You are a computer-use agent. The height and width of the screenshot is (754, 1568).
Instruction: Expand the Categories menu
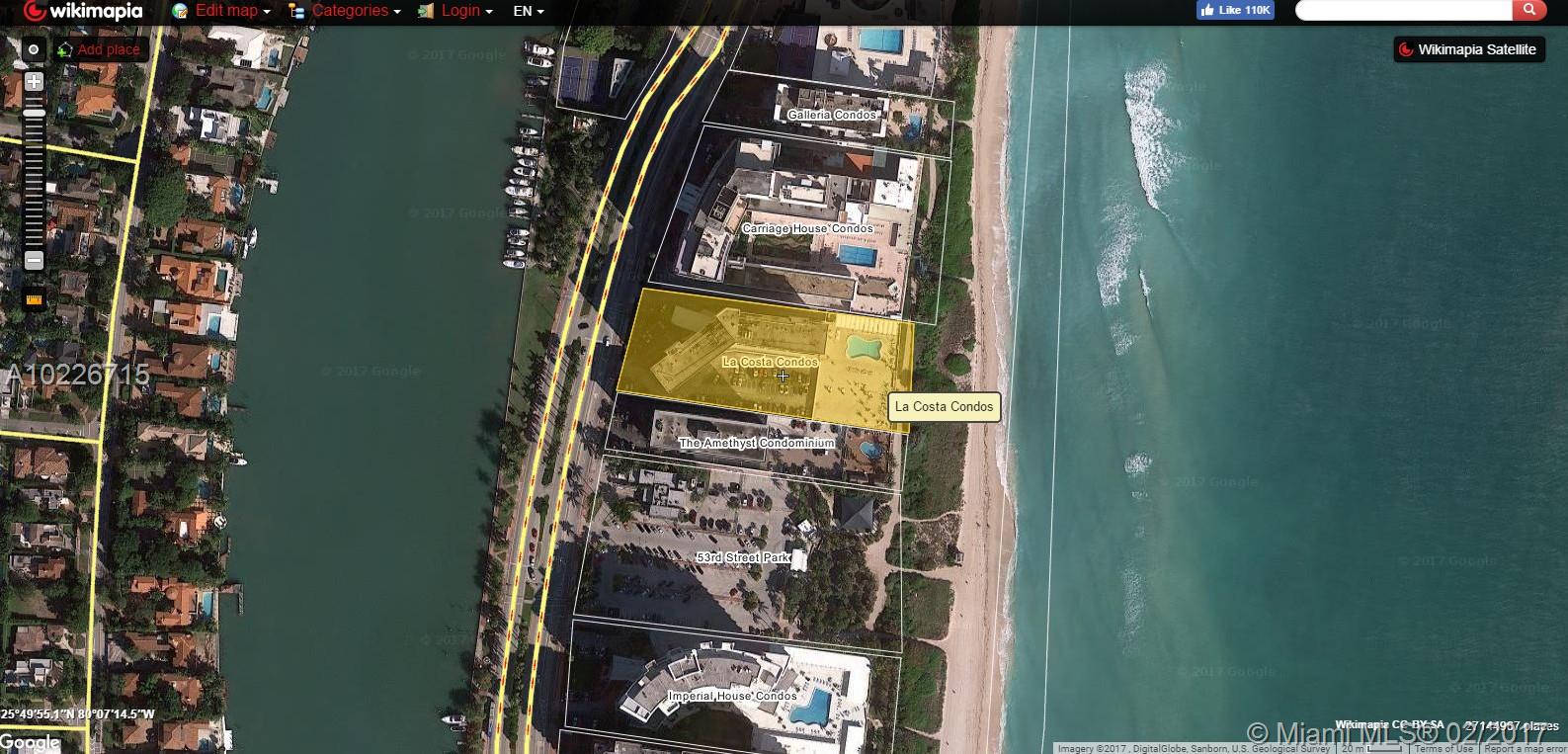click(x=349, y=11)
